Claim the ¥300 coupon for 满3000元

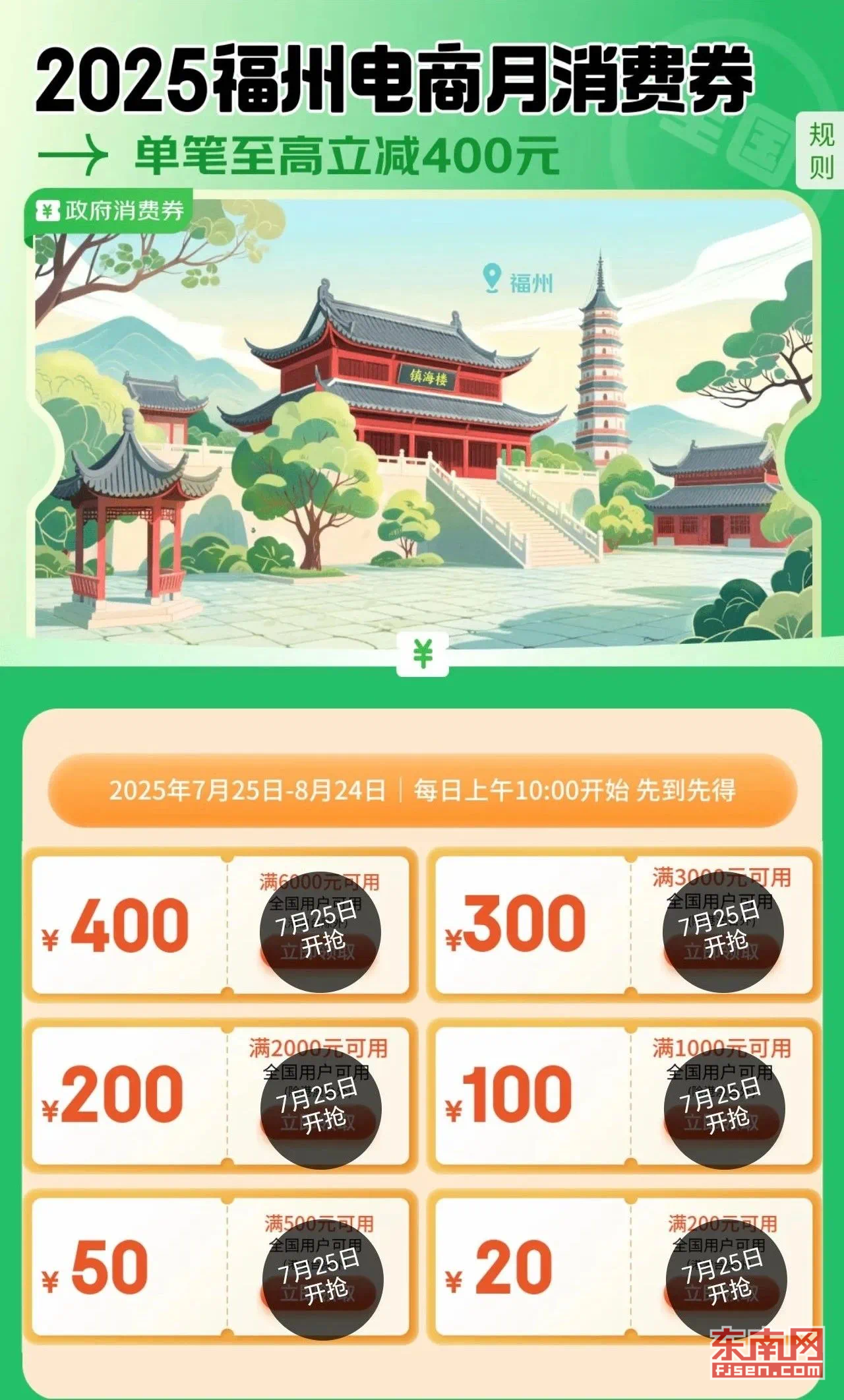click(x=723, y=950)
